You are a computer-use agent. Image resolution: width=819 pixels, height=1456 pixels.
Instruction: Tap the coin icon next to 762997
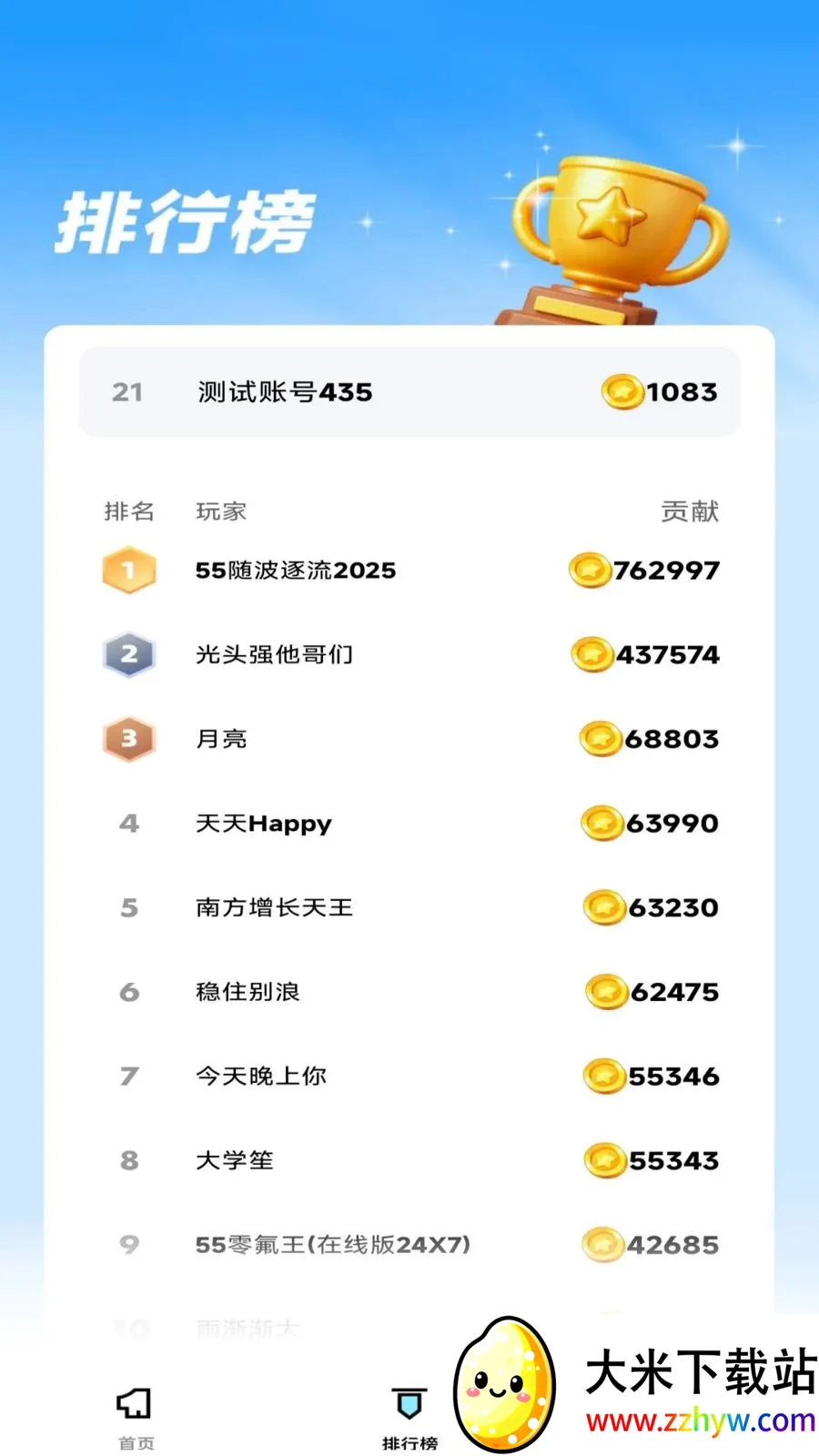coord(592,571)
